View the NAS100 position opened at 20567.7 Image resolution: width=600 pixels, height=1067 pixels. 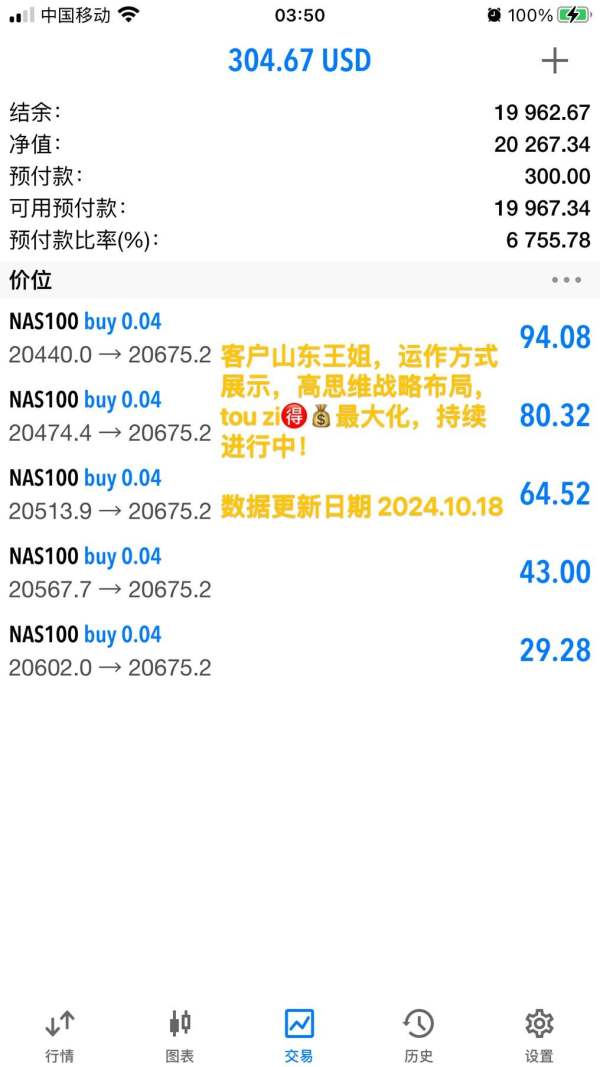coord(300,573)
